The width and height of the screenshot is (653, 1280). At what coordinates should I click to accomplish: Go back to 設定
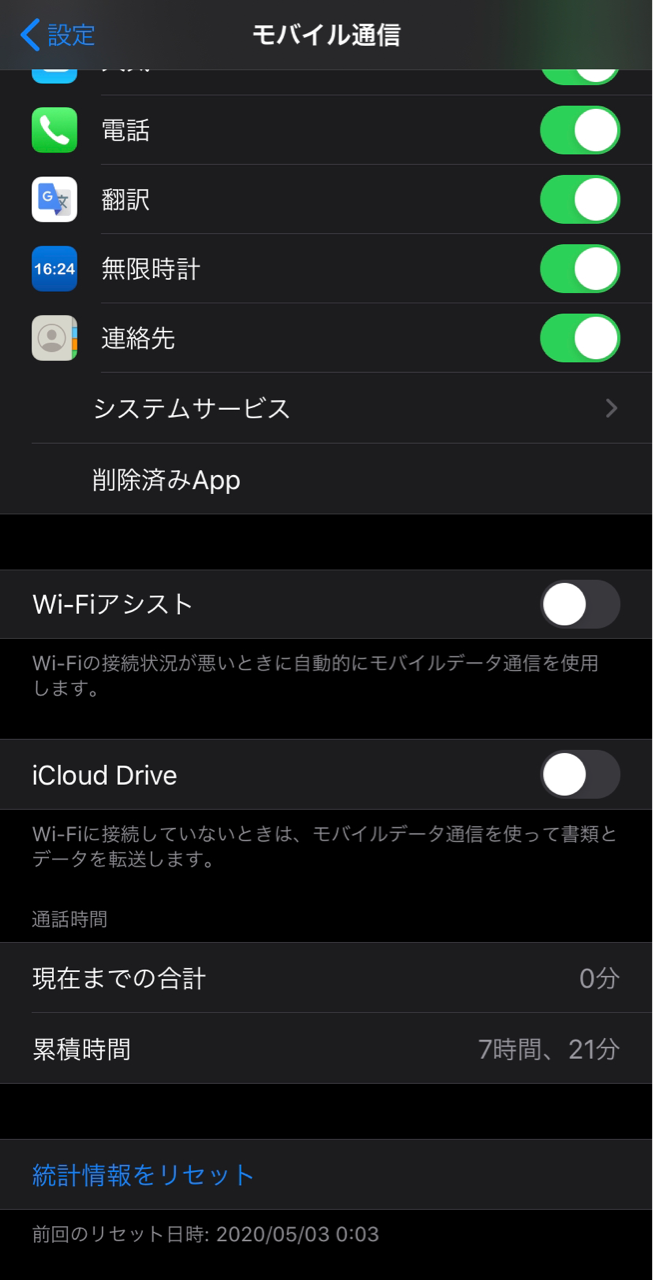click(58, 35)
